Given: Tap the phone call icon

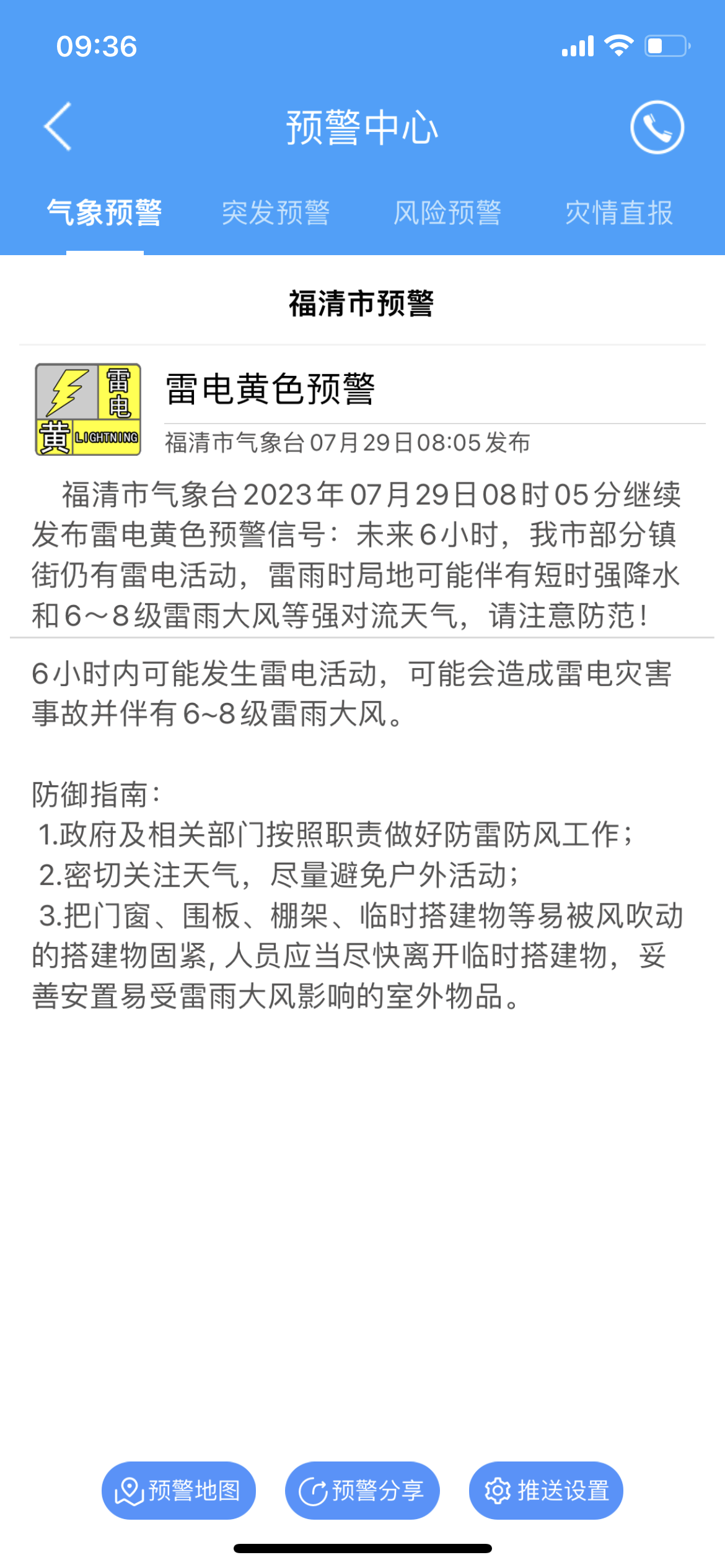Looking at the screenshot, I should (657, 127).
